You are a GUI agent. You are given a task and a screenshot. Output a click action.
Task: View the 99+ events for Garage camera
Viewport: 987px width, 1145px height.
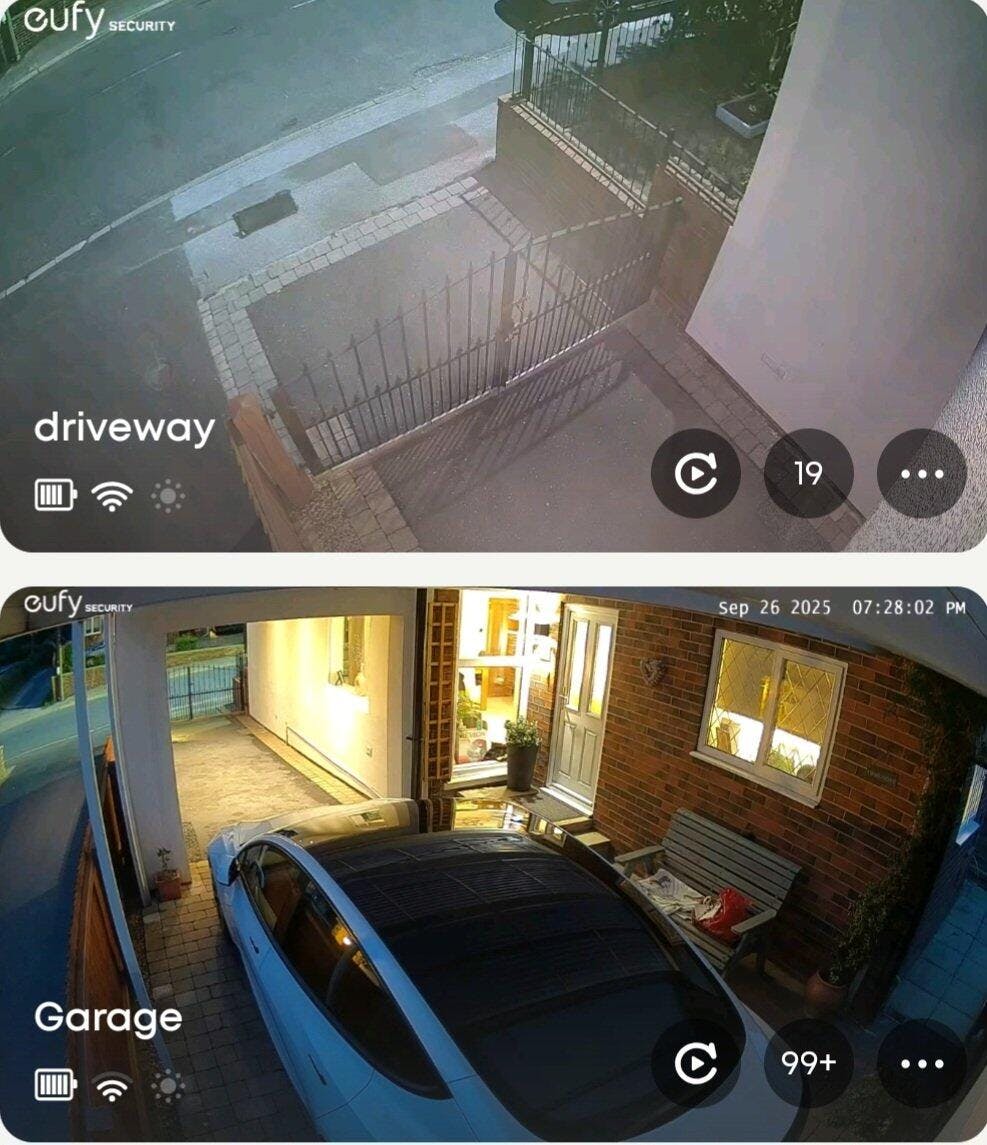(808, 1063)
